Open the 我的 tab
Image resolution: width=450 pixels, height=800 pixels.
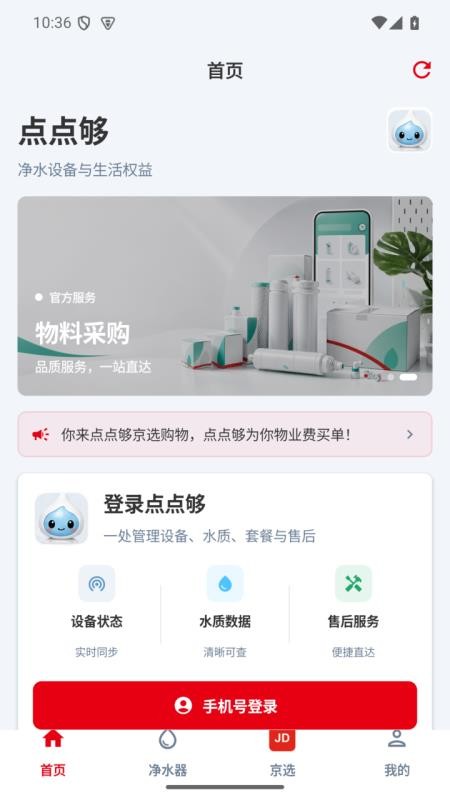(x=396, y=754)
